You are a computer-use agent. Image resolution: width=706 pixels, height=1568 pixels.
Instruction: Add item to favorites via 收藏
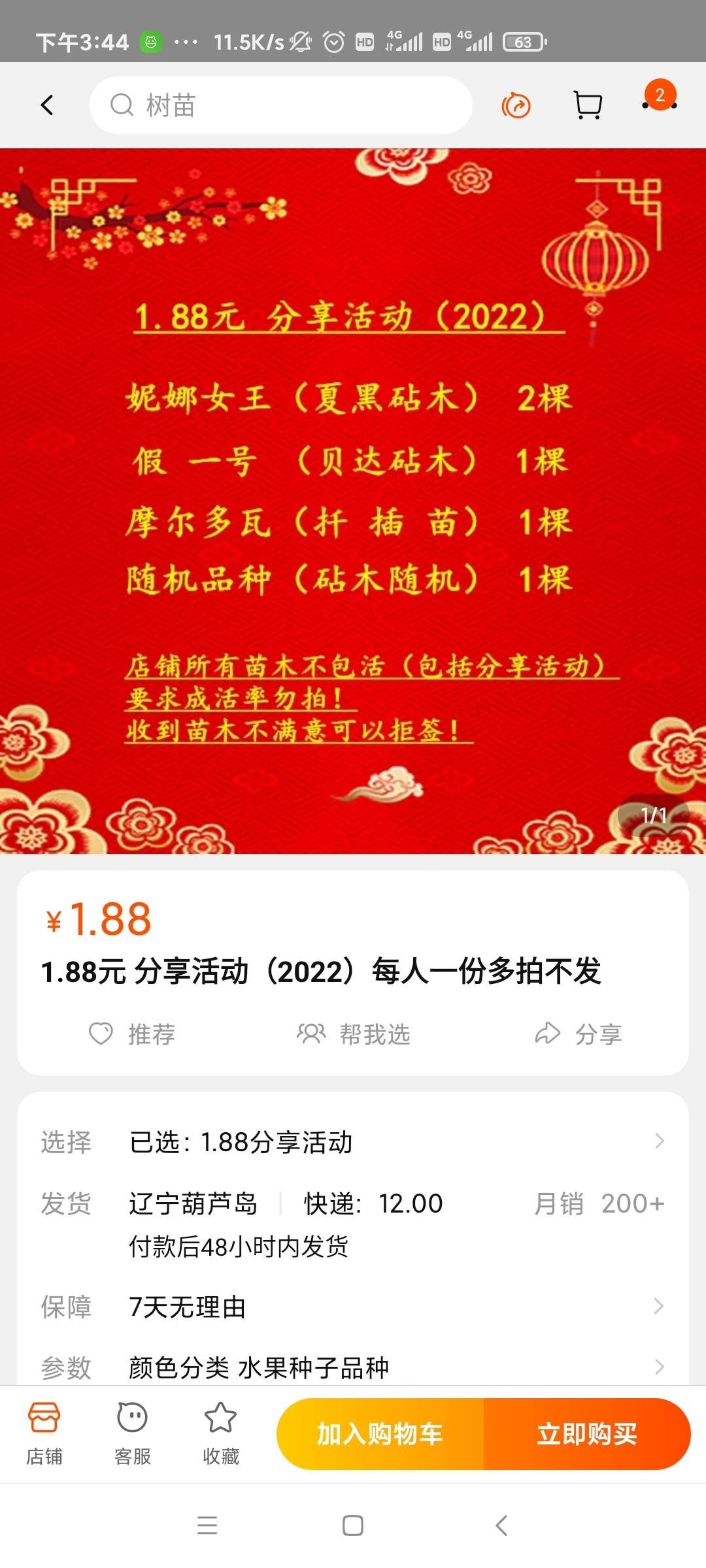[x=221, y=1433]
